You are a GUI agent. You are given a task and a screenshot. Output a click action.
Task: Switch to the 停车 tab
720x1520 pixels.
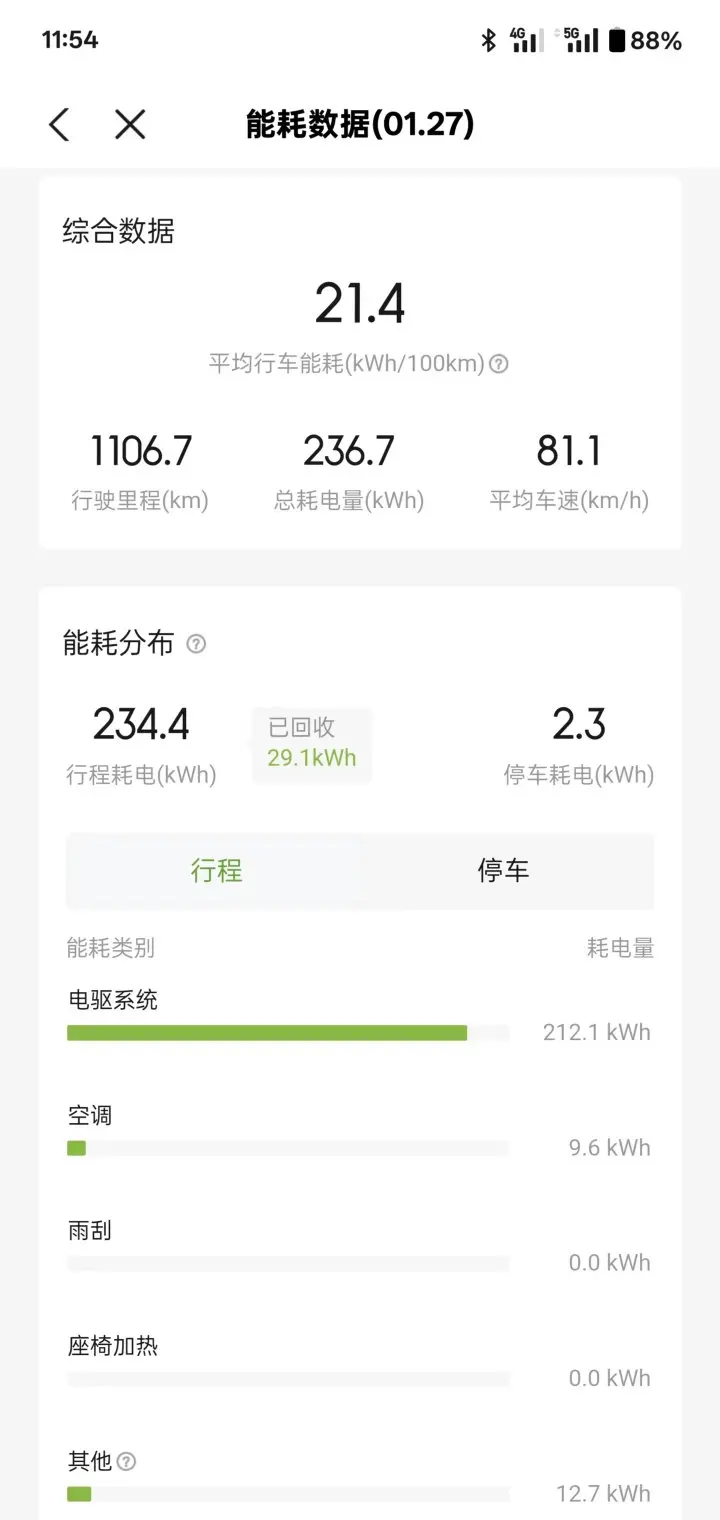point(503,871)
